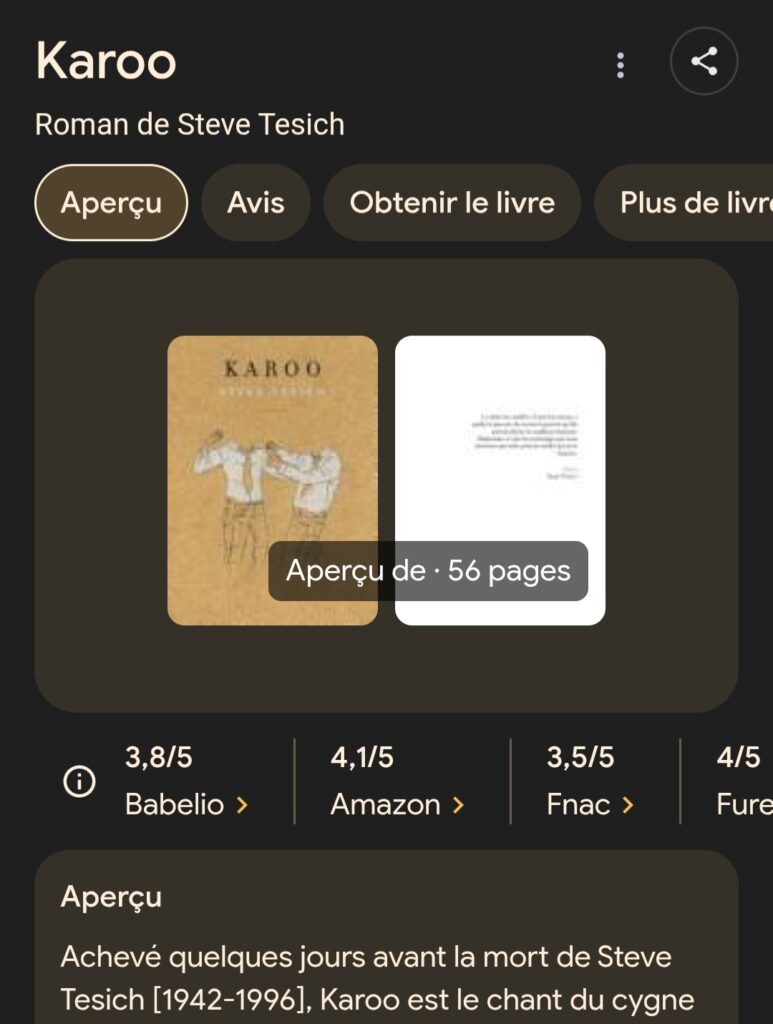The height and width of the screenshot is (1024, 773).
Task: View the white sample page preview
Action: (x=500, y=440)
